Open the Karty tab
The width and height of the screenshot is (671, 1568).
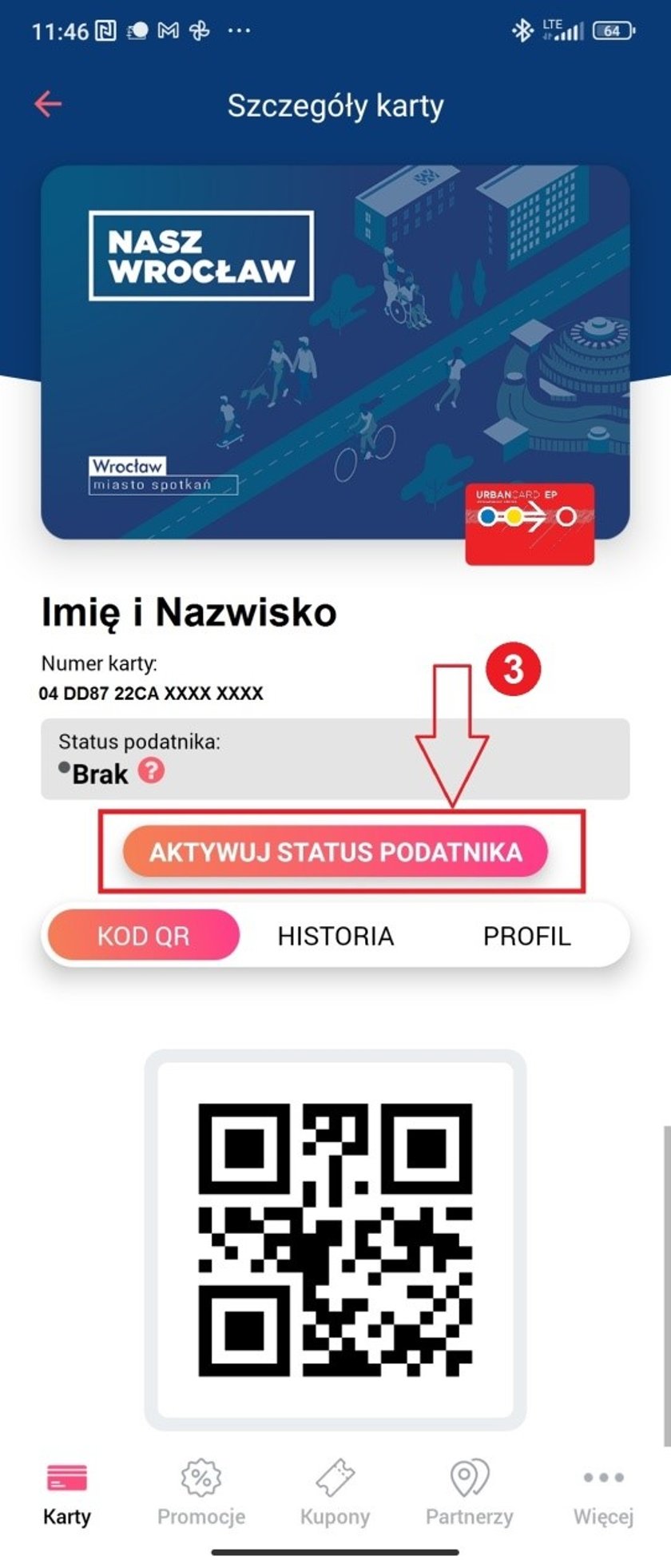tap(67, 1493)
